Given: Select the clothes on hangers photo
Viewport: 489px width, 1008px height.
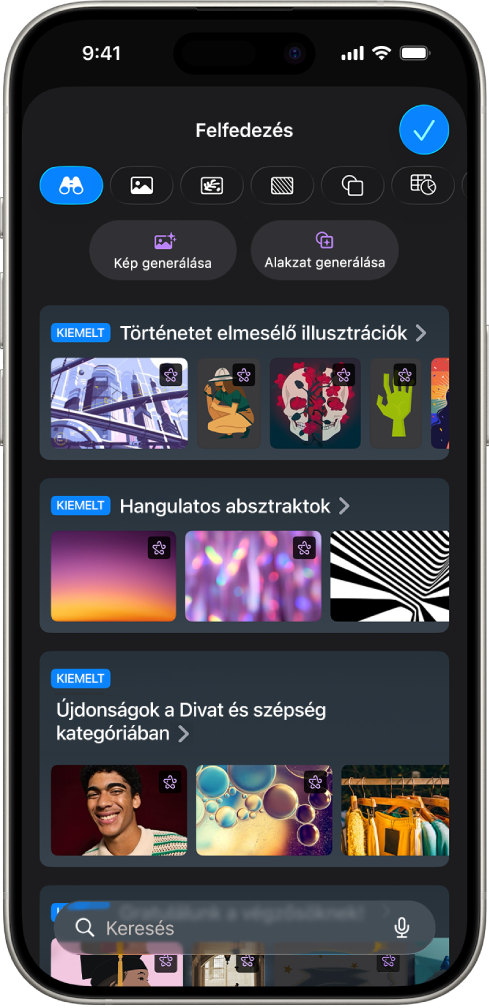Looking at the screenshot, I should tap(395, 810).
